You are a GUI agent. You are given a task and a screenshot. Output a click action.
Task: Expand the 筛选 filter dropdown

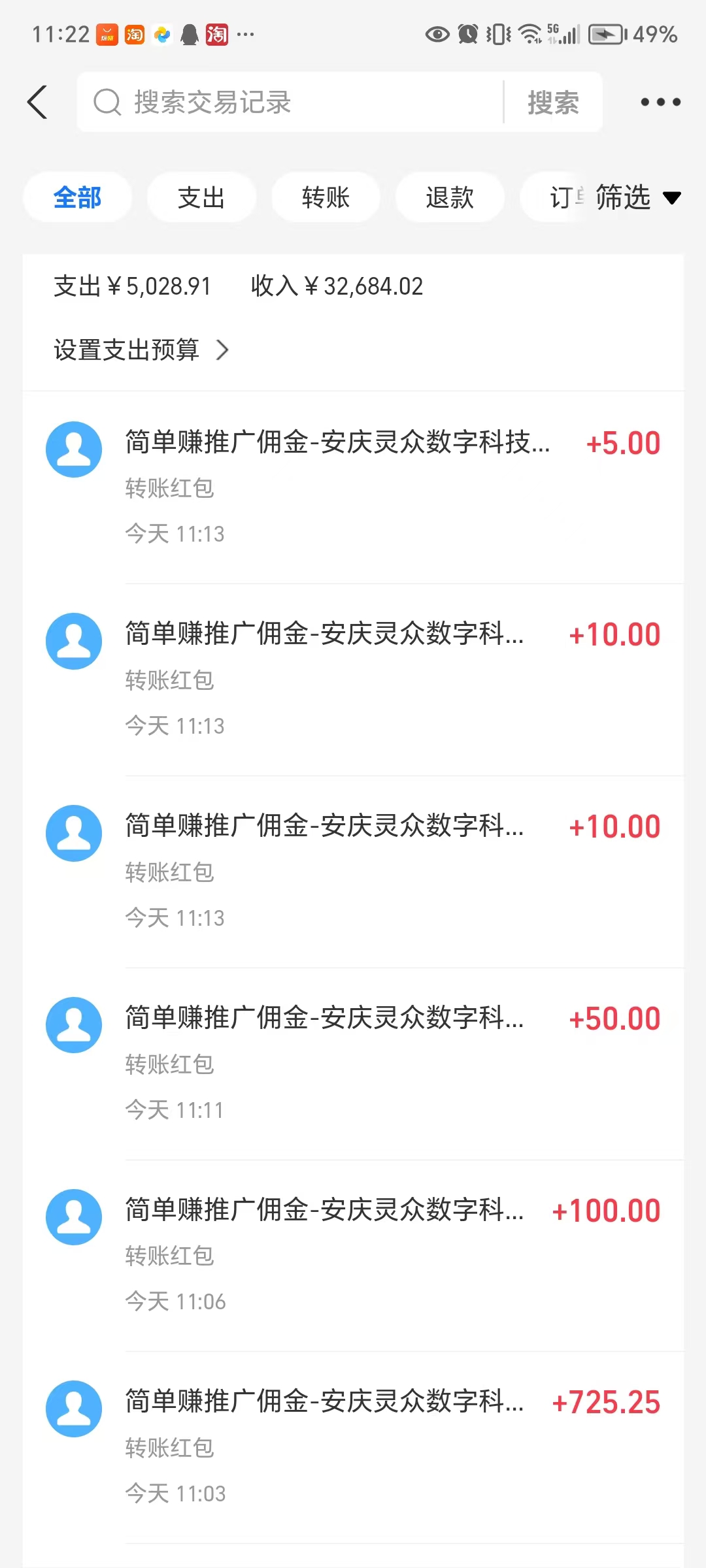[638, 197]
